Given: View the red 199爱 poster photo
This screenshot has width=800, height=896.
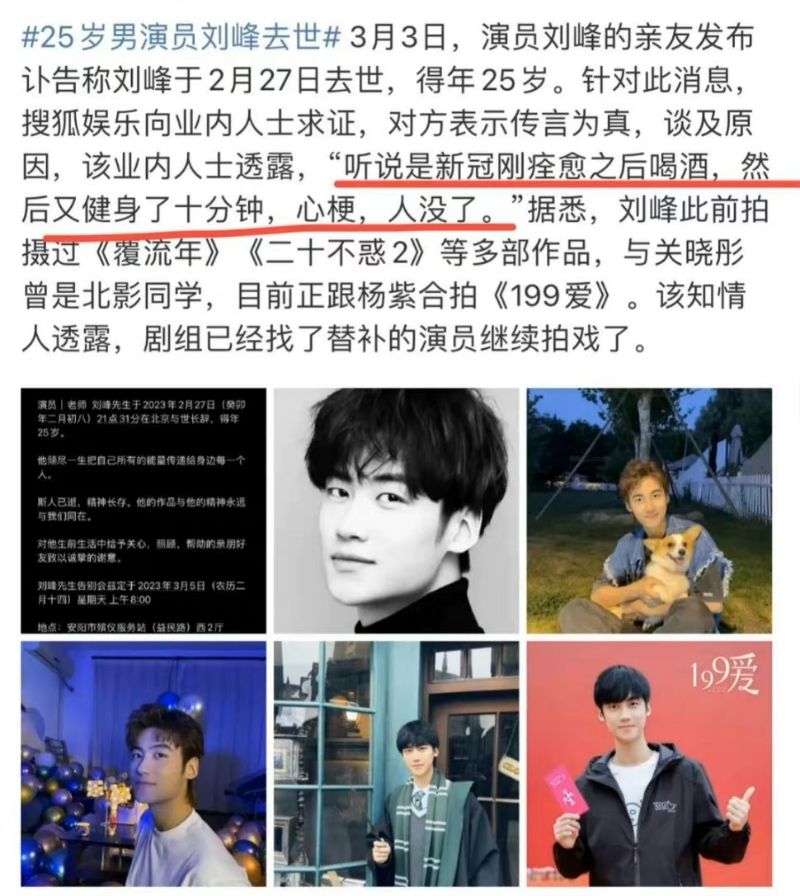Looking at the screenshot, I should pyautogui.click(x=649, y=764).
